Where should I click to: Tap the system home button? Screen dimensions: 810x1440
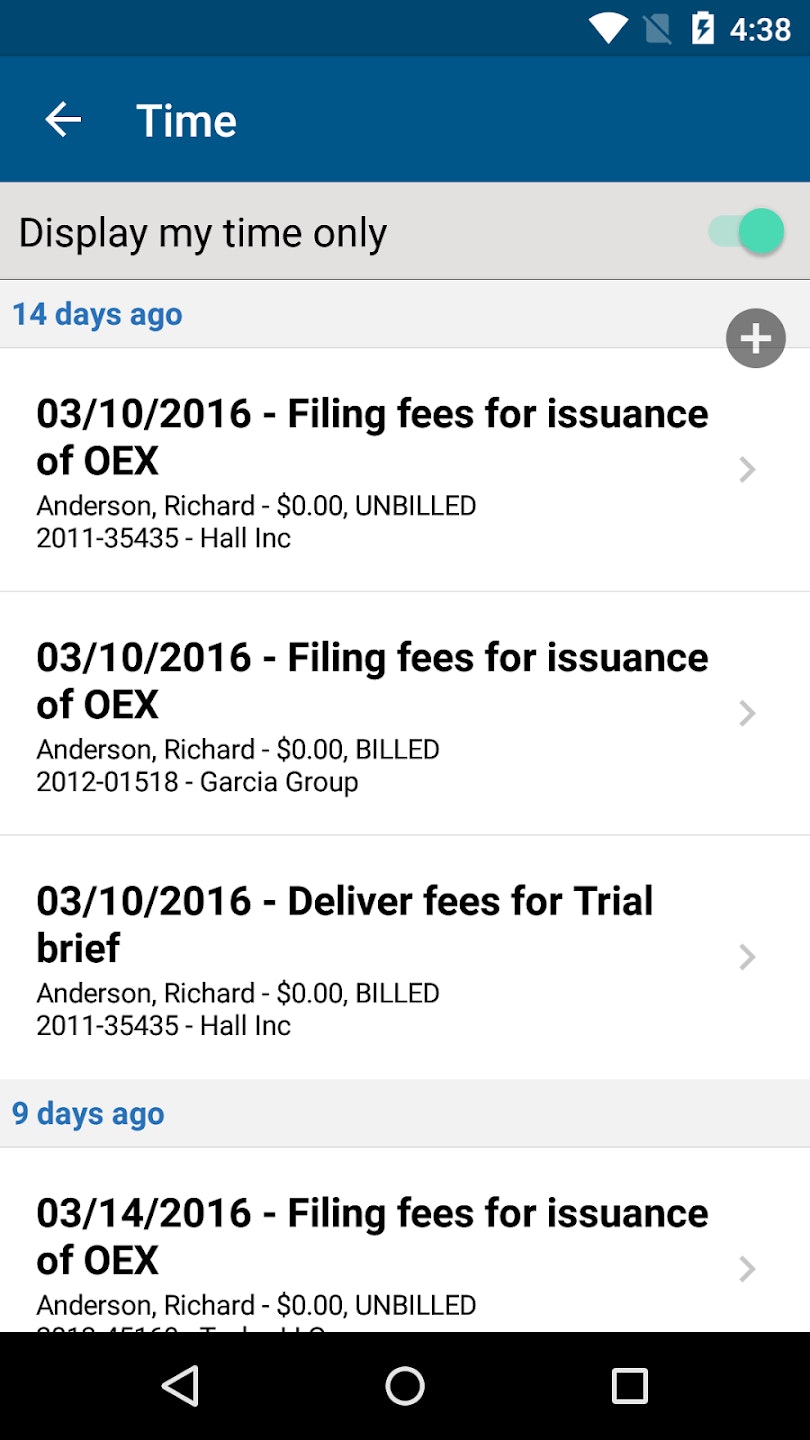pos(405,1386)
